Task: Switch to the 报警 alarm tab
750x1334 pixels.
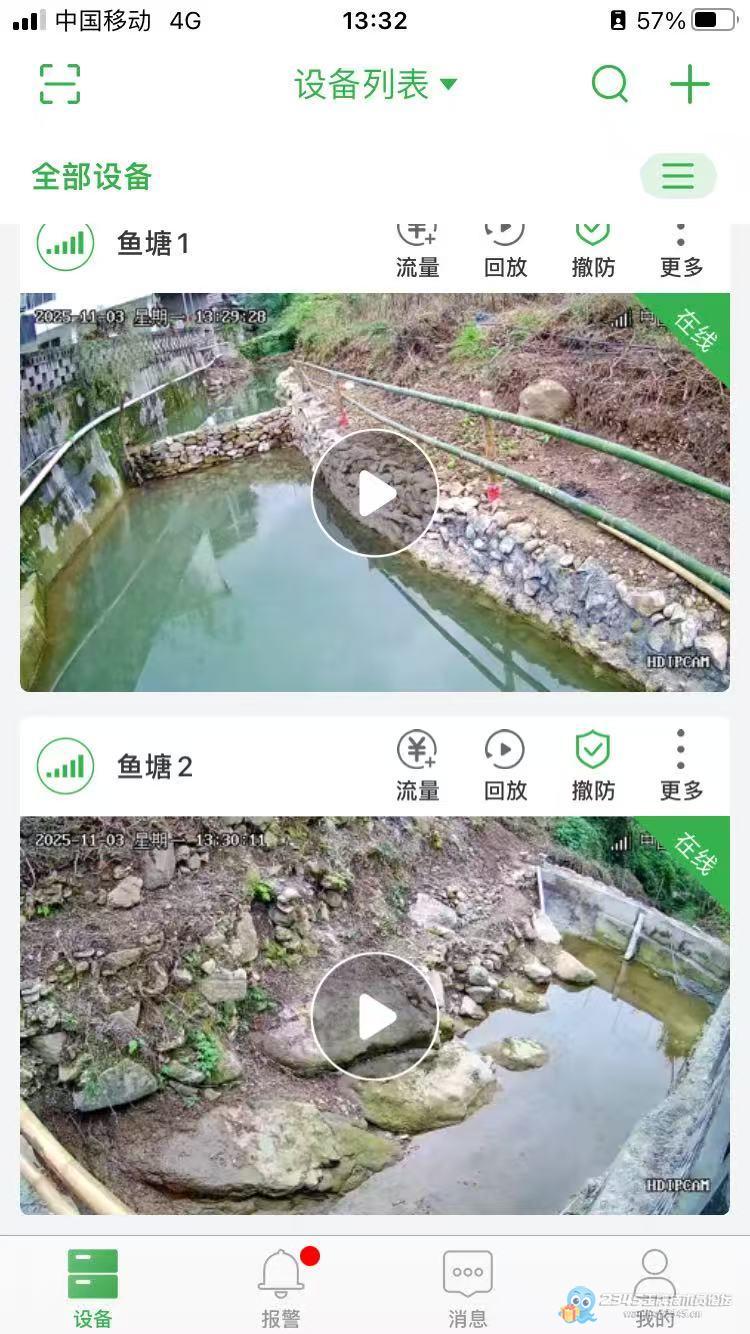Action: click(281, 1287)
